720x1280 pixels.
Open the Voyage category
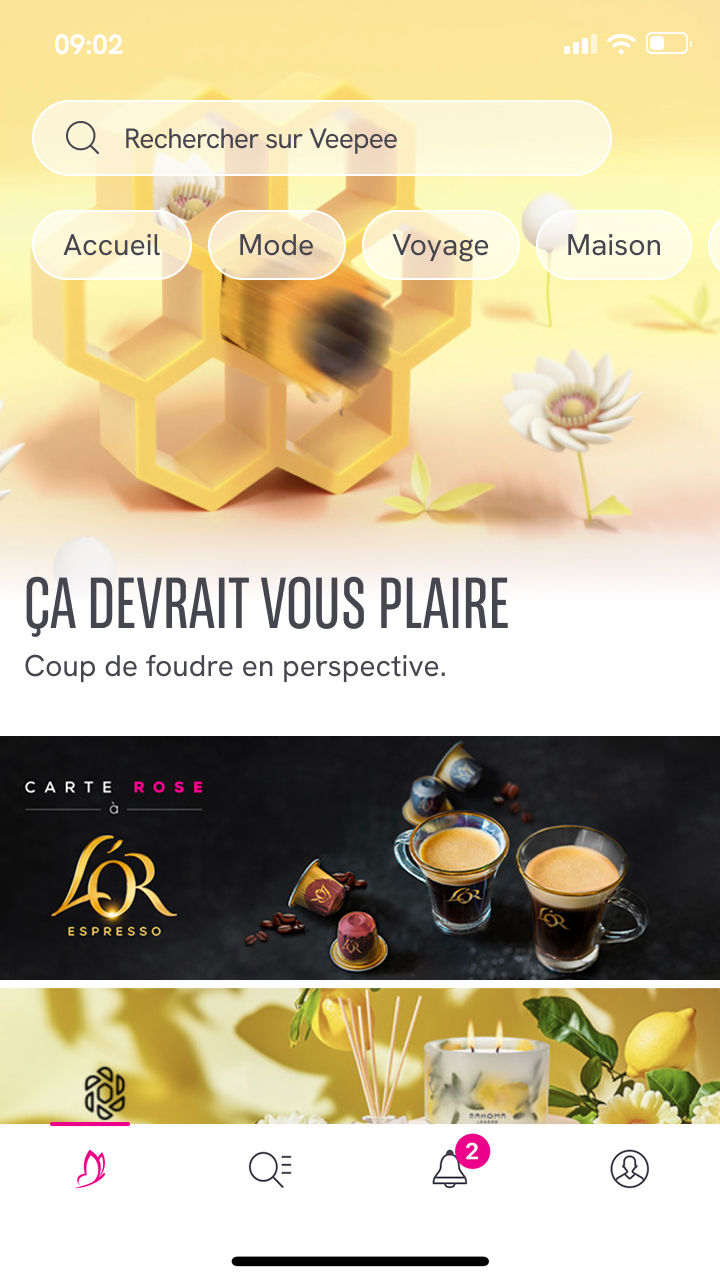point(440,245)
